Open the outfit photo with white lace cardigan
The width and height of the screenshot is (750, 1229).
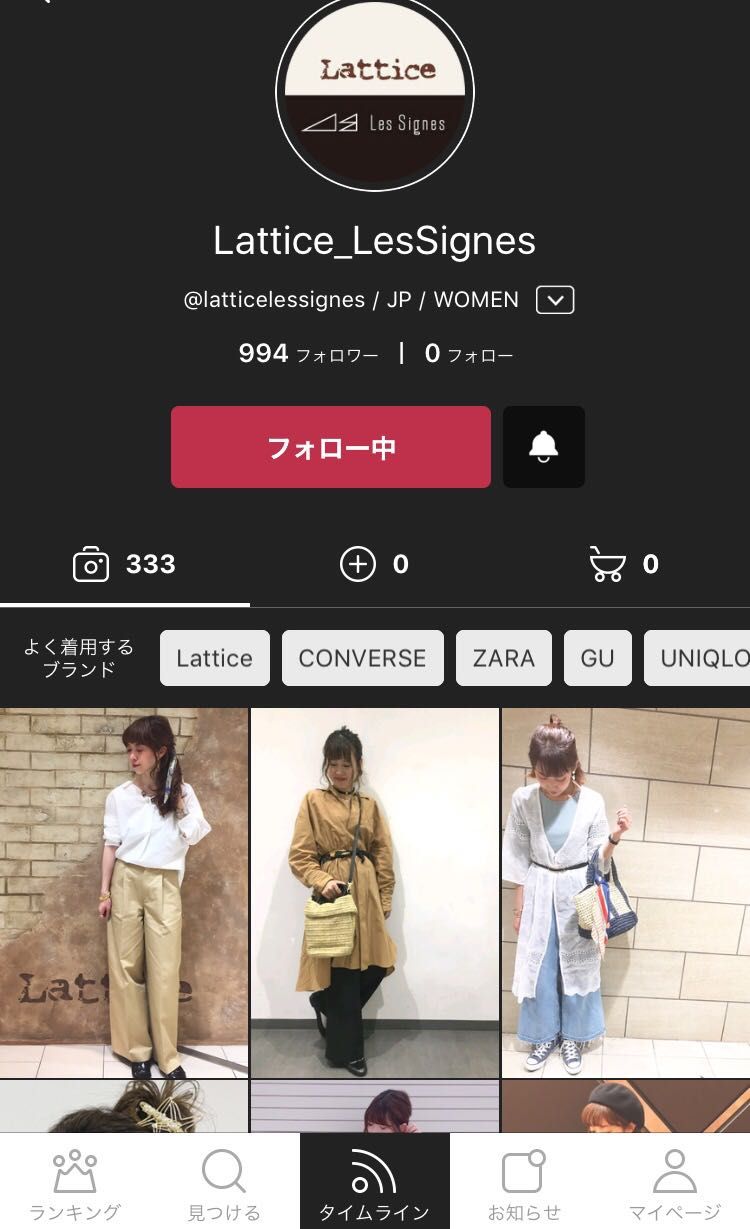click(x=625, y=892)
